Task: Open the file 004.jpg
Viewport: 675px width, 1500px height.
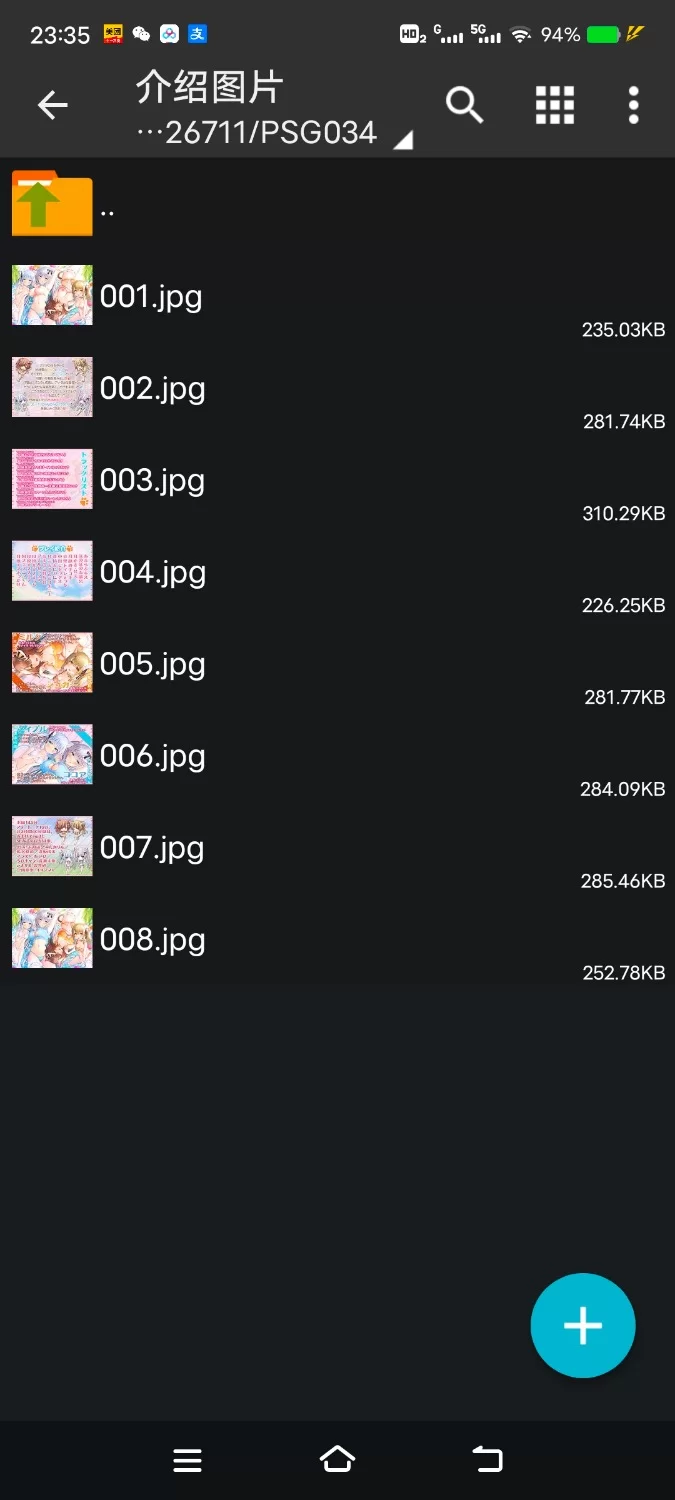Action: (x=152, y=572)
